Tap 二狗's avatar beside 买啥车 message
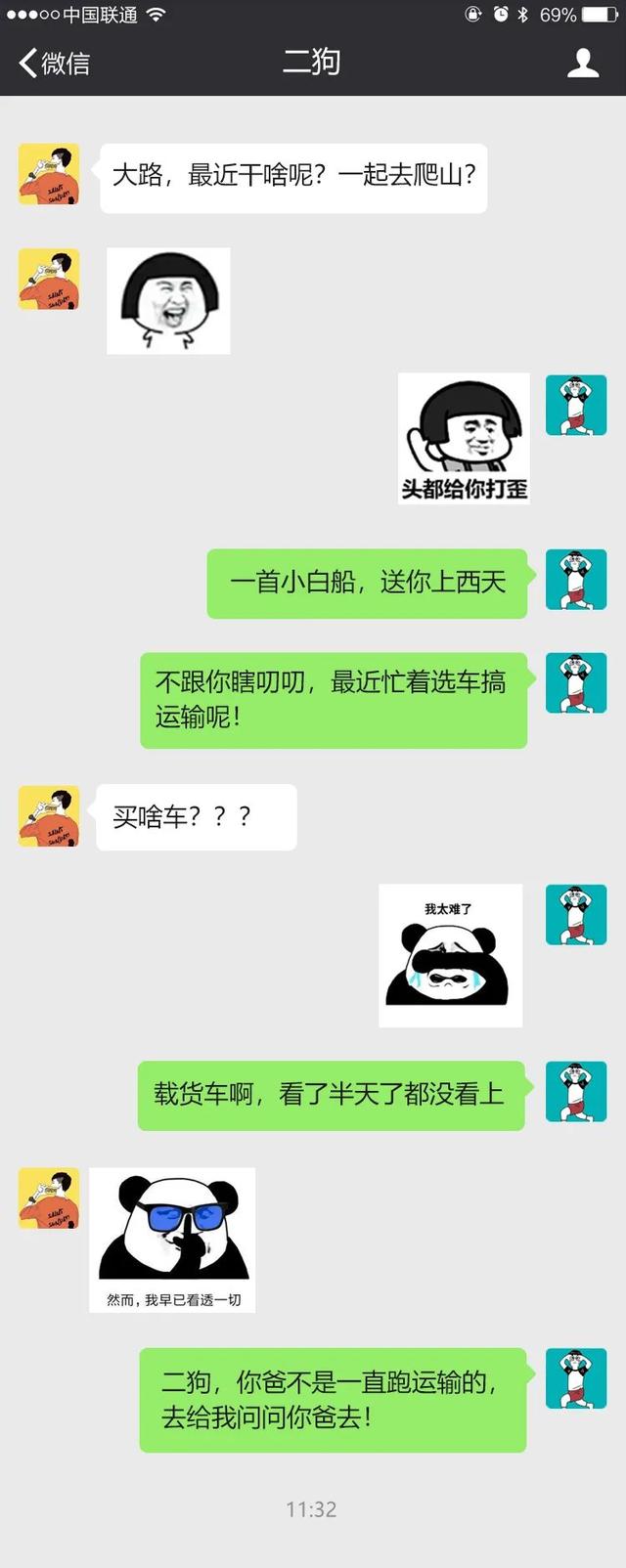The height and width of the screenshot is (1568, 626). 49,816
